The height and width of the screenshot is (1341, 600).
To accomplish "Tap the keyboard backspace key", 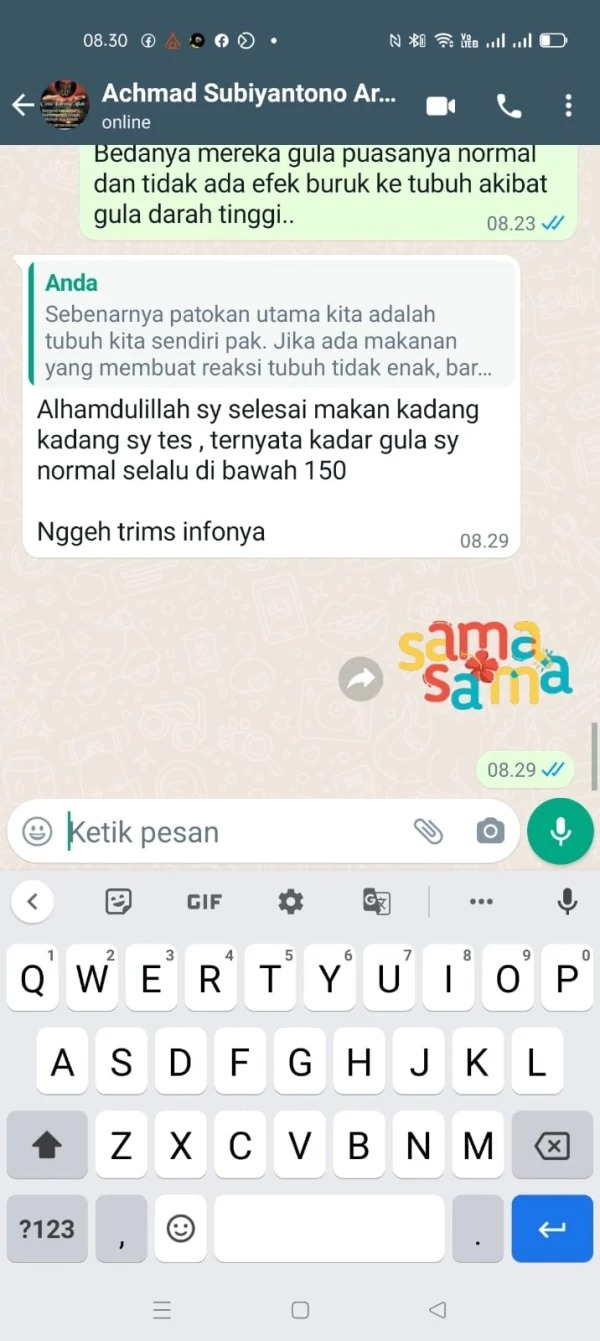I will (x=552, y=1145).
